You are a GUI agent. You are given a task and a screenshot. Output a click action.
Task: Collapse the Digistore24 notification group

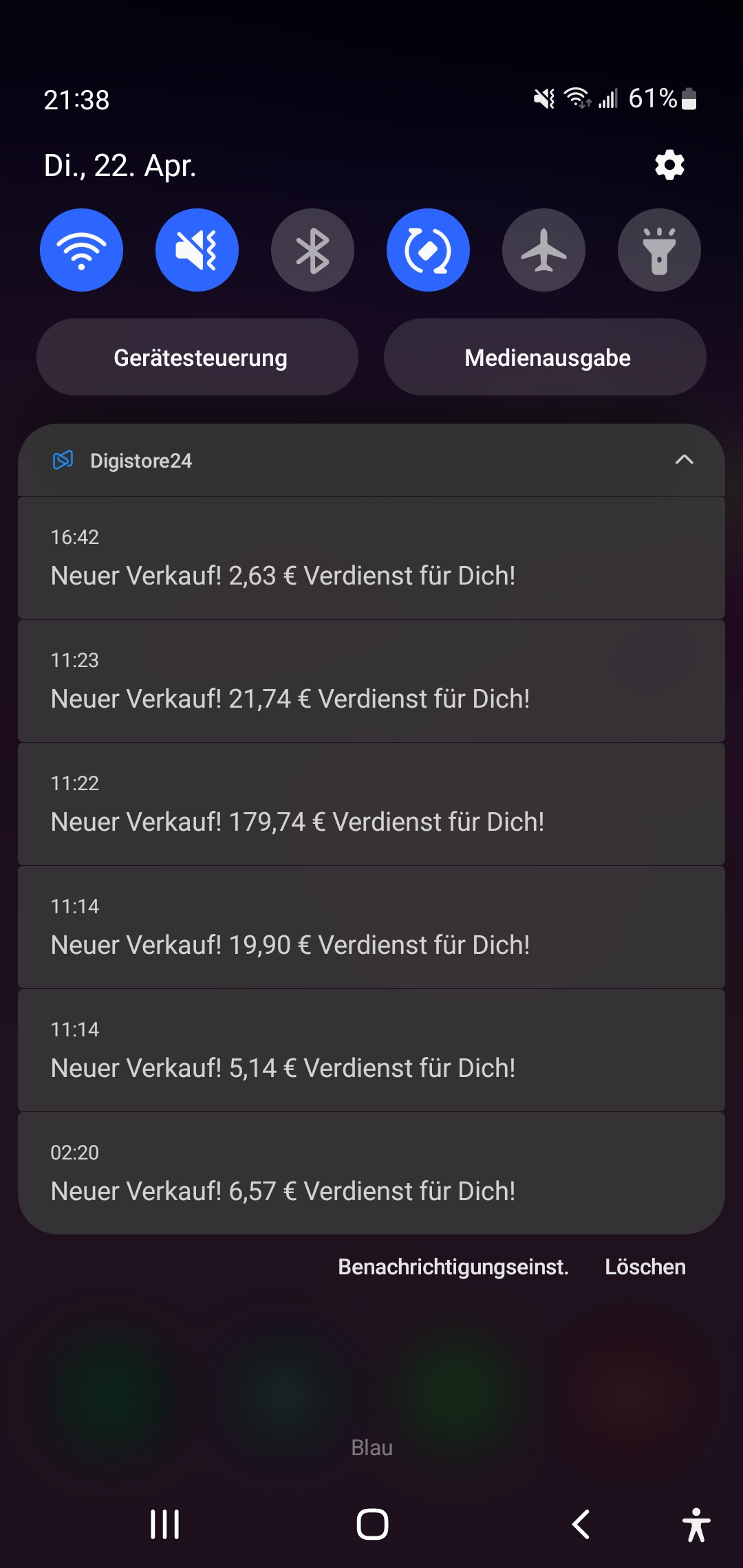(684, 460)
